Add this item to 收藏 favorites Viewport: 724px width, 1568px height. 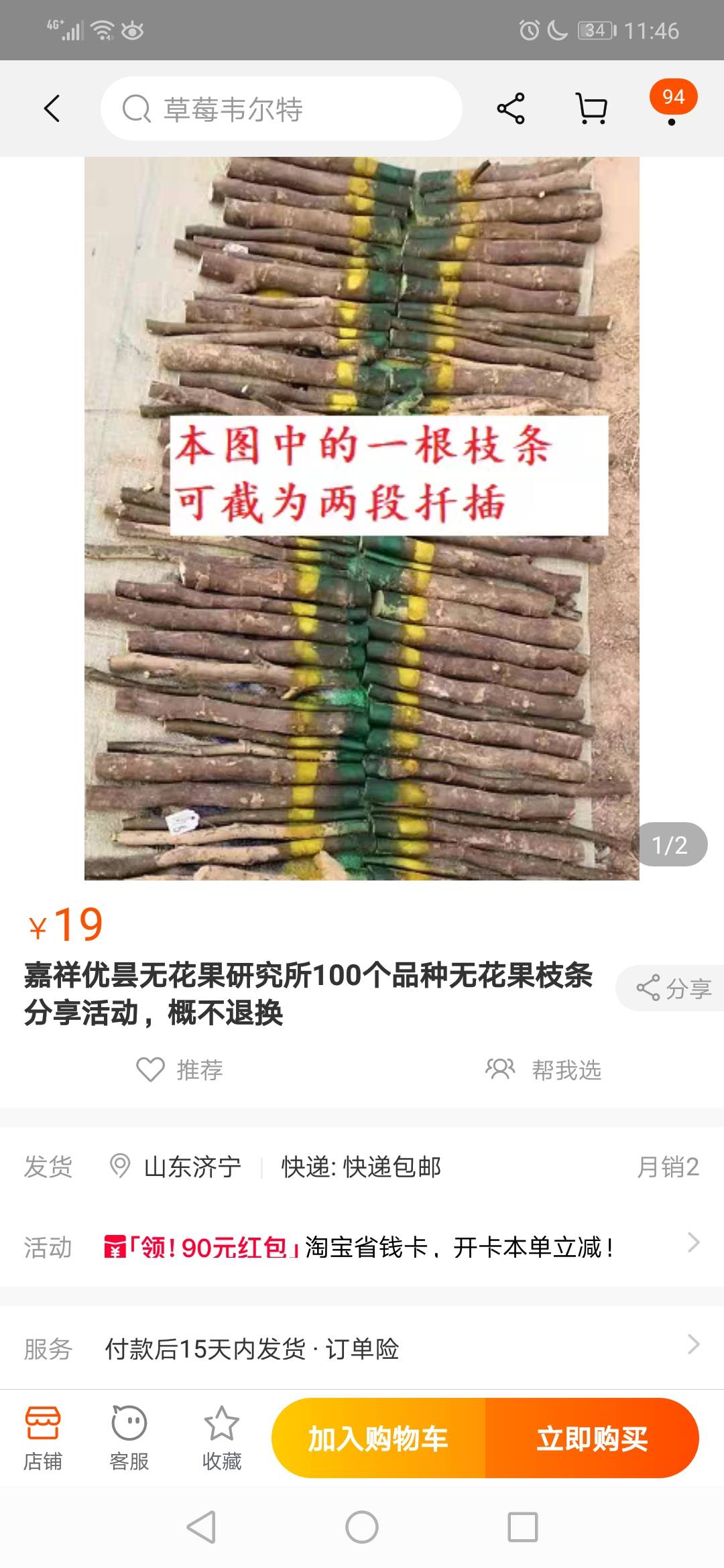coord(221,1438)
